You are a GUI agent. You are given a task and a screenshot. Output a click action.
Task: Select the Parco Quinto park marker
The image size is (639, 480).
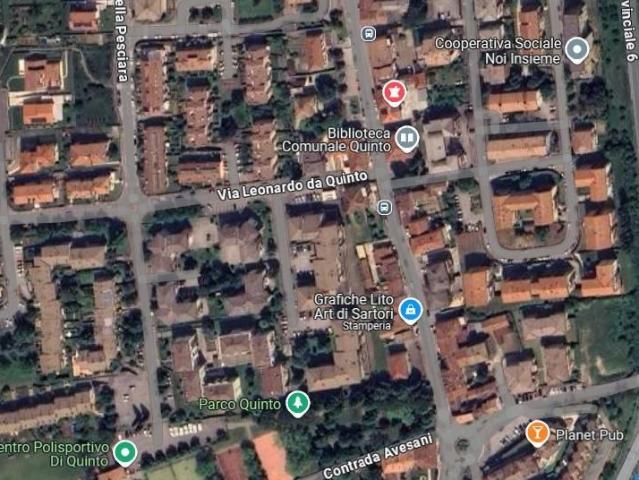pos(297,403)
